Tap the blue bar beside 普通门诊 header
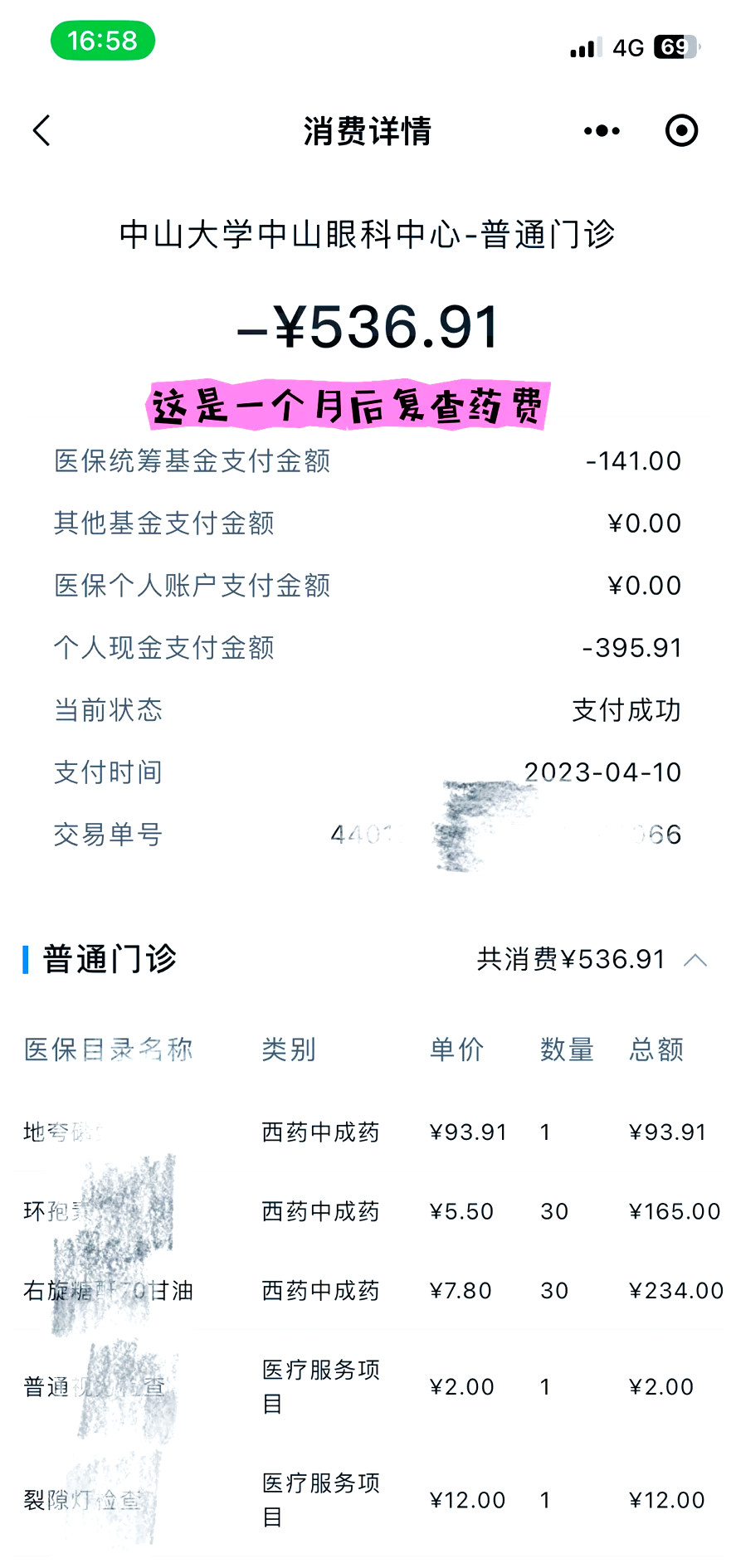 pos(26,959)
